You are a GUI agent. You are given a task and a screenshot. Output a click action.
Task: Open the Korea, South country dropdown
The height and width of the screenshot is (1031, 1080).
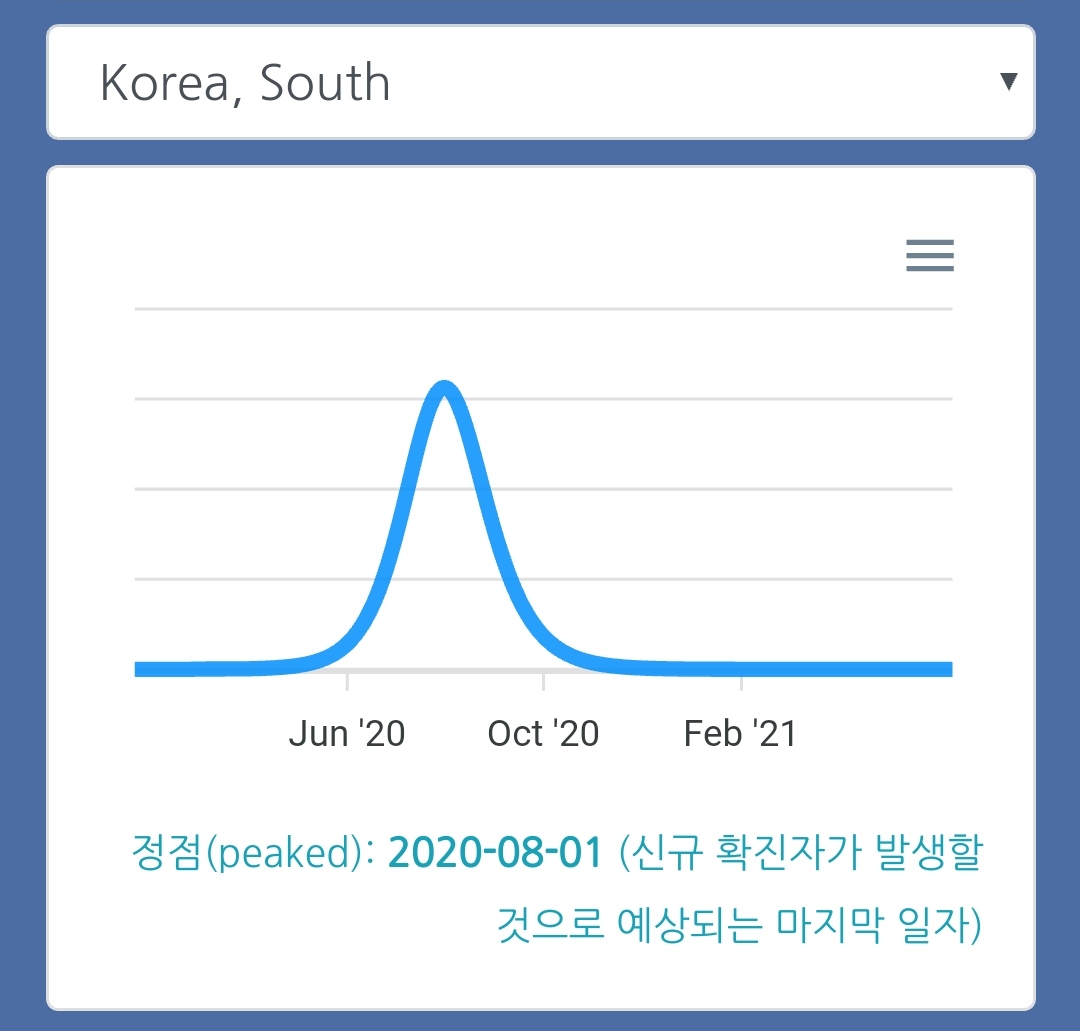tap(541, 82)
